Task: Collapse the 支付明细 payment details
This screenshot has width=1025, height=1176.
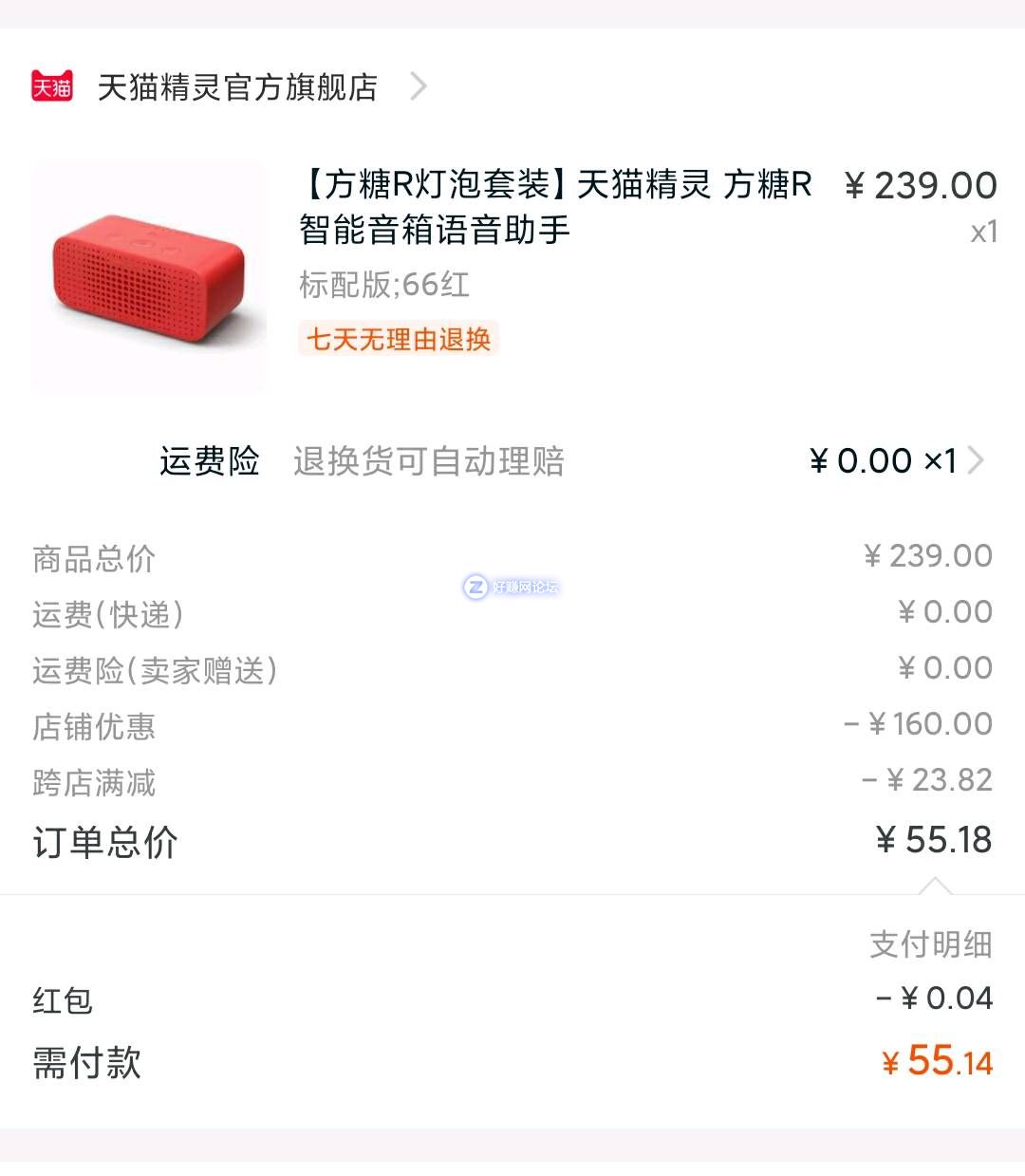Action: (x=930, y=943)
